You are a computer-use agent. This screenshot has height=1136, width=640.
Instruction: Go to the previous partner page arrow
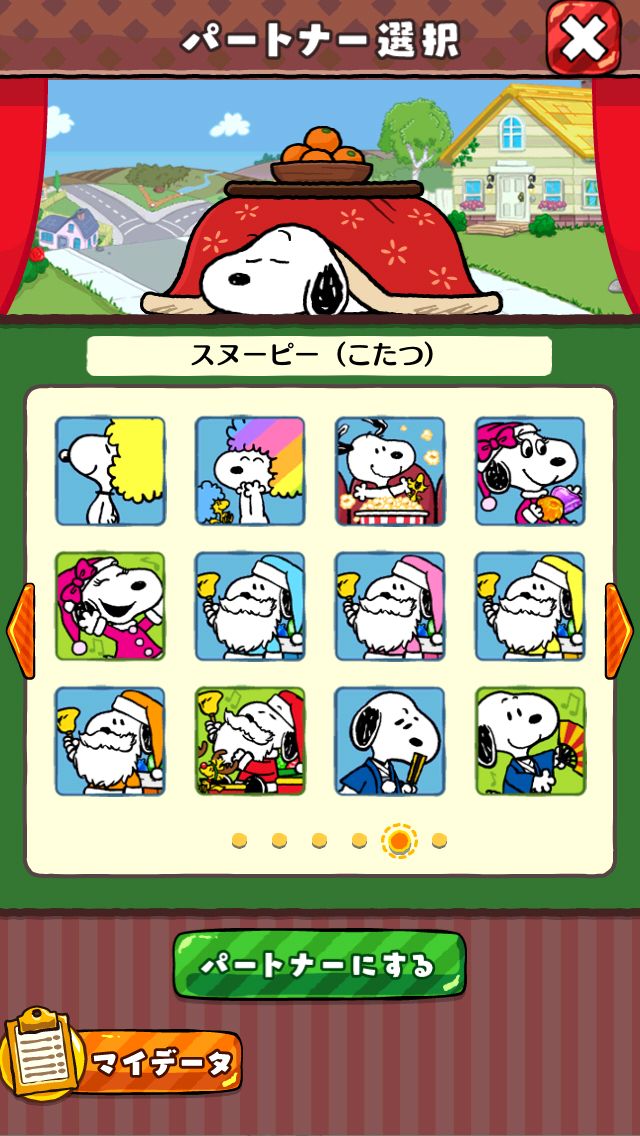(20, 631)
